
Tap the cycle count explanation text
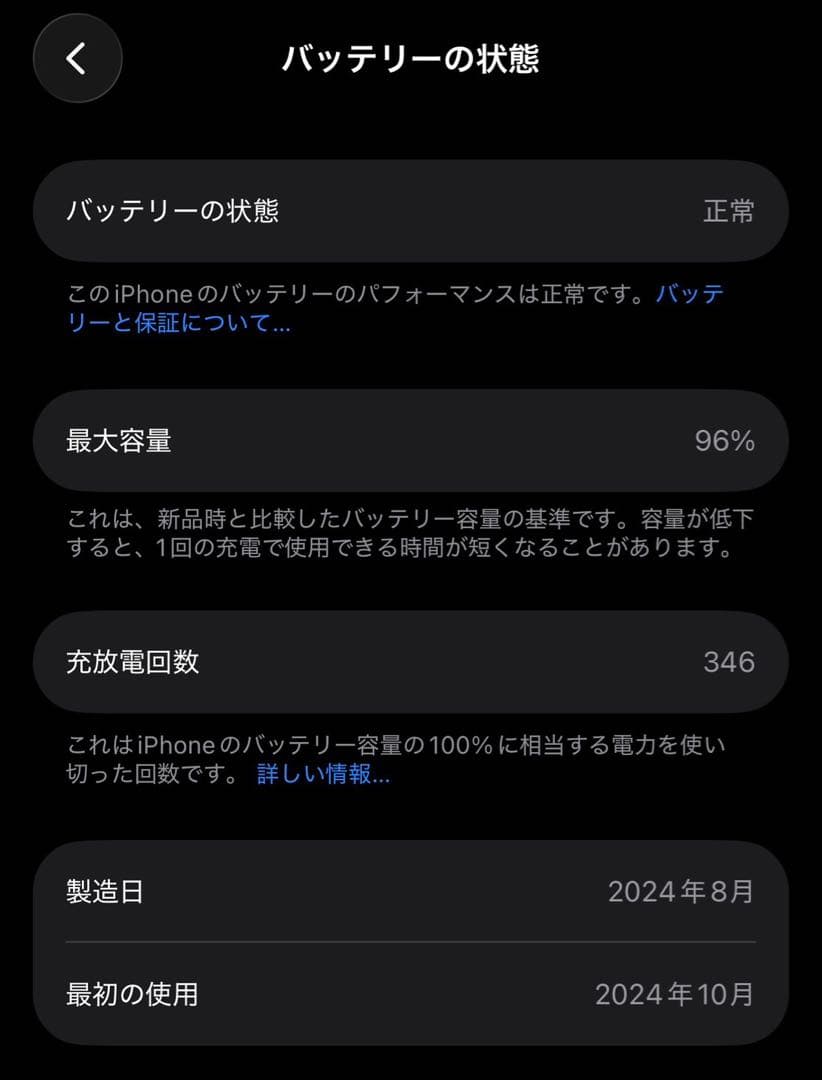coord(400,755)
